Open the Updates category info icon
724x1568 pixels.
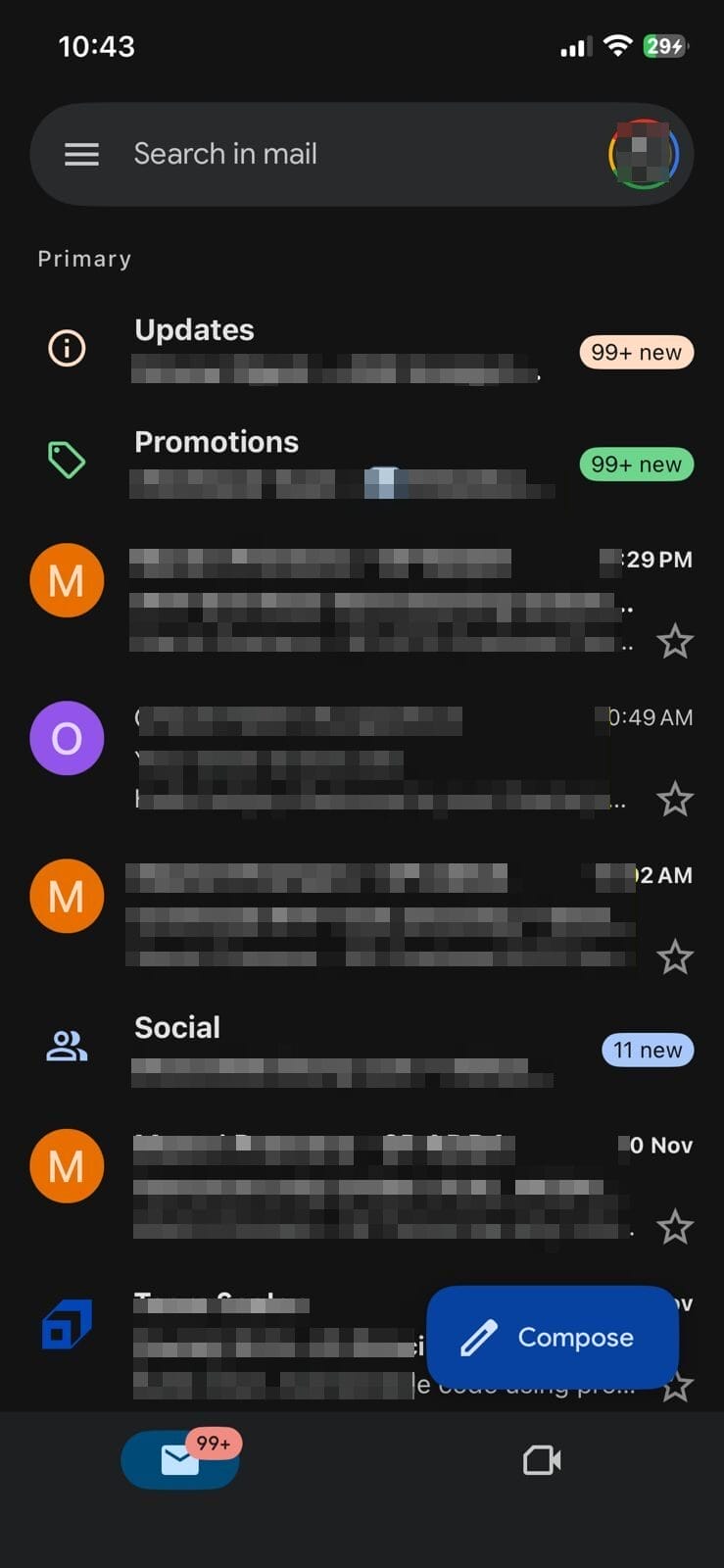(x=66, y=348)
